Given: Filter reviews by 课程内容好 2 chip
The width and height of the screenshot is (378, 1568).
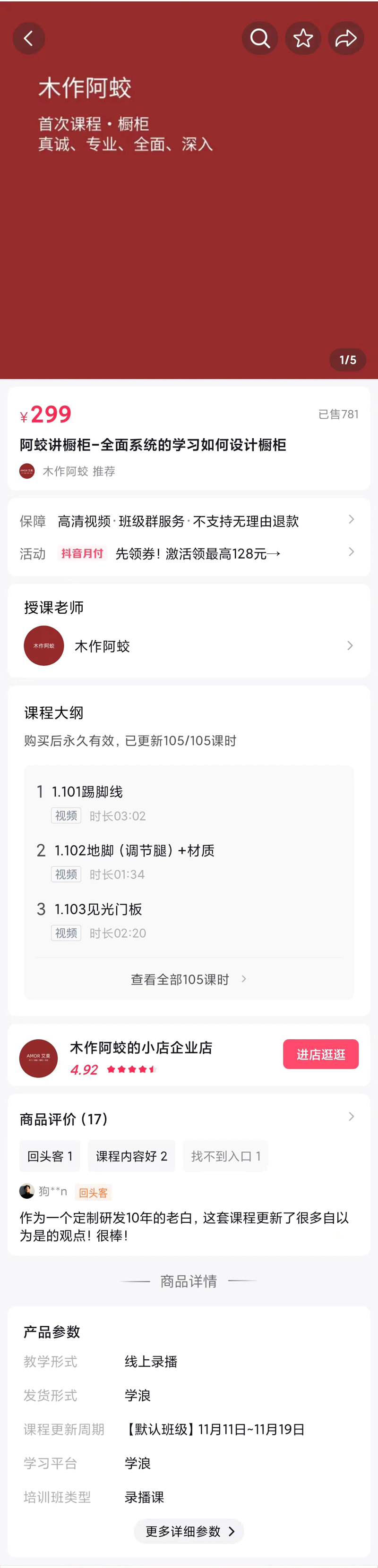Looking at the screenshot, I should coord(131,1156).
